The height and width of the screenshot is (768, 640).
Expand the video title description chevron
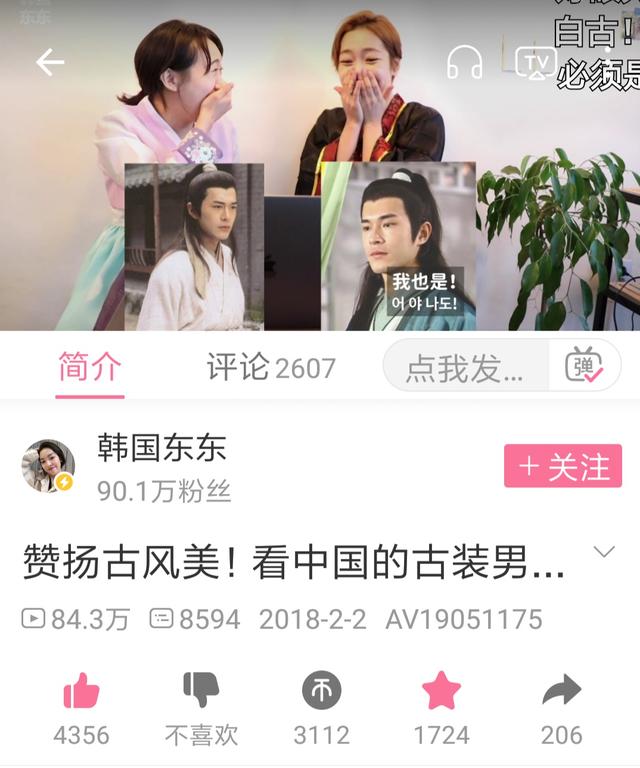(x=604, y=552)
